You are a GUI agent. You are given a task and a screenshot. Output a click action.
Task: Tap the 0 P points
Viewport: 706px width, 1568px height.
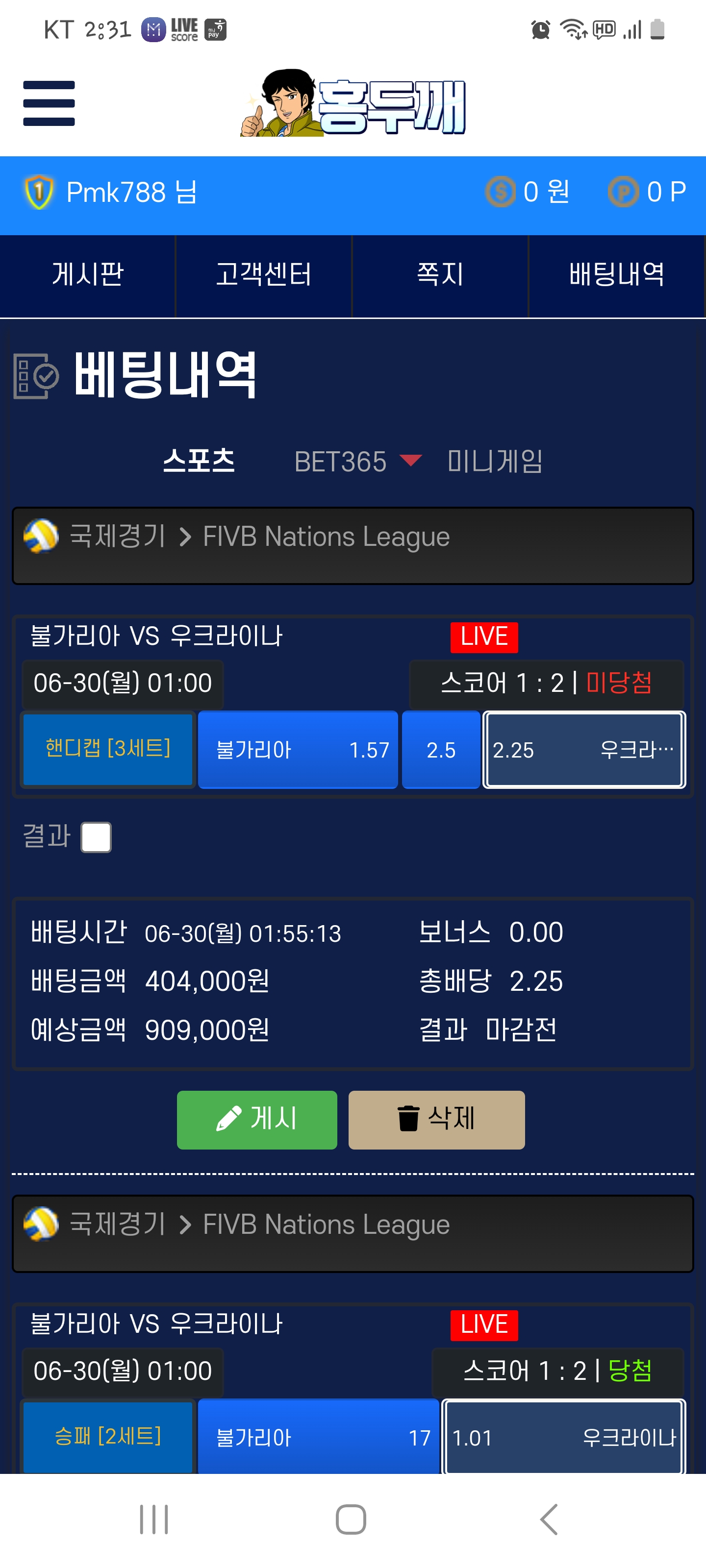[648, 193]
